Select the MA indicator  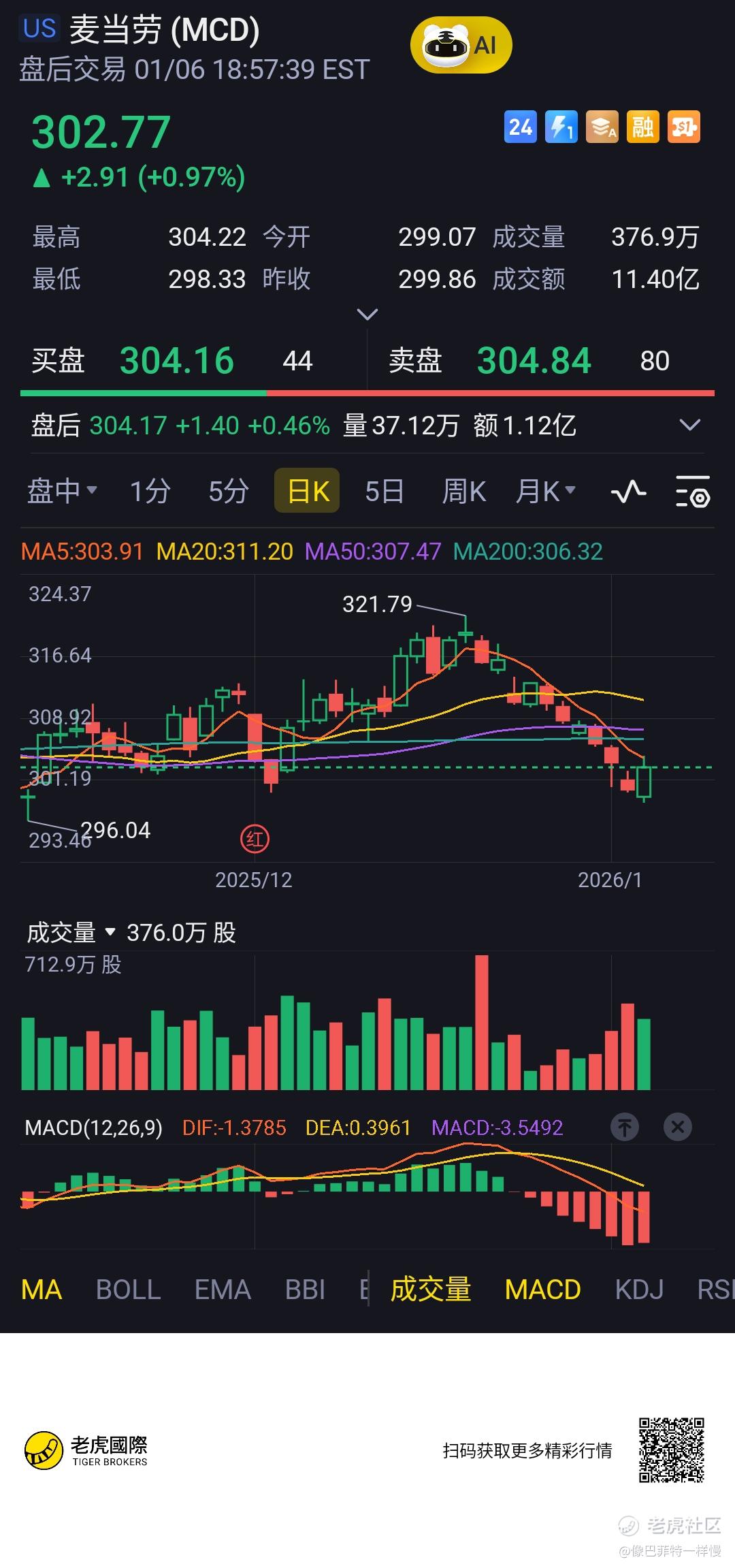pos(42,1289)
